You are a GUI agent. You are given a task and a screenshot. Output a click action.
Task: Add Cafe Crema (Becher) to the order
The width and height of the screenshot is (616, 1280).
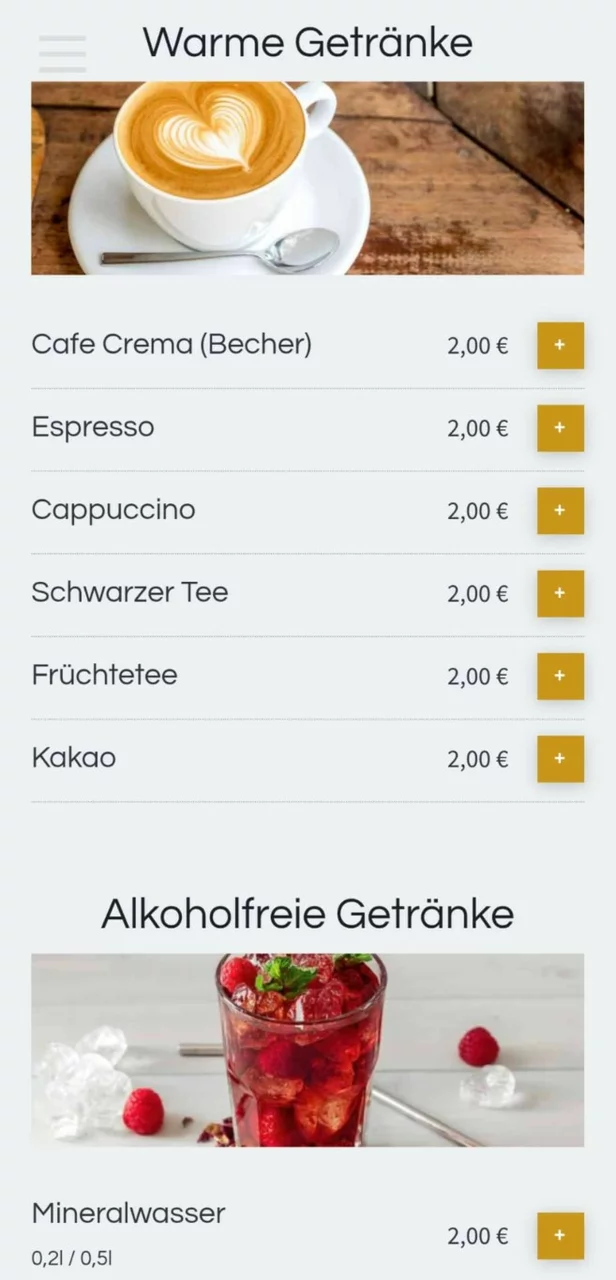point(560,346)
